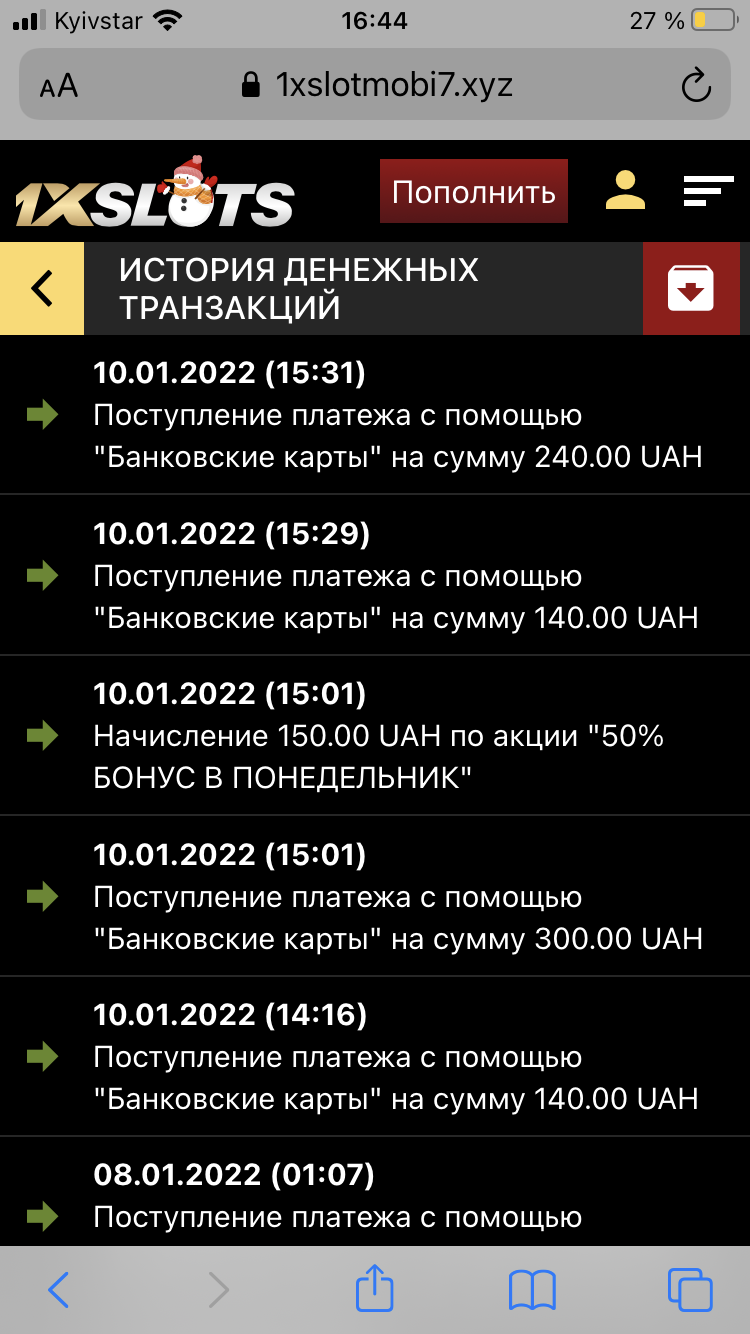Tap the Пополнить deposit button
The width and height of the screenshot is (750, 1334).
point(473,191)
